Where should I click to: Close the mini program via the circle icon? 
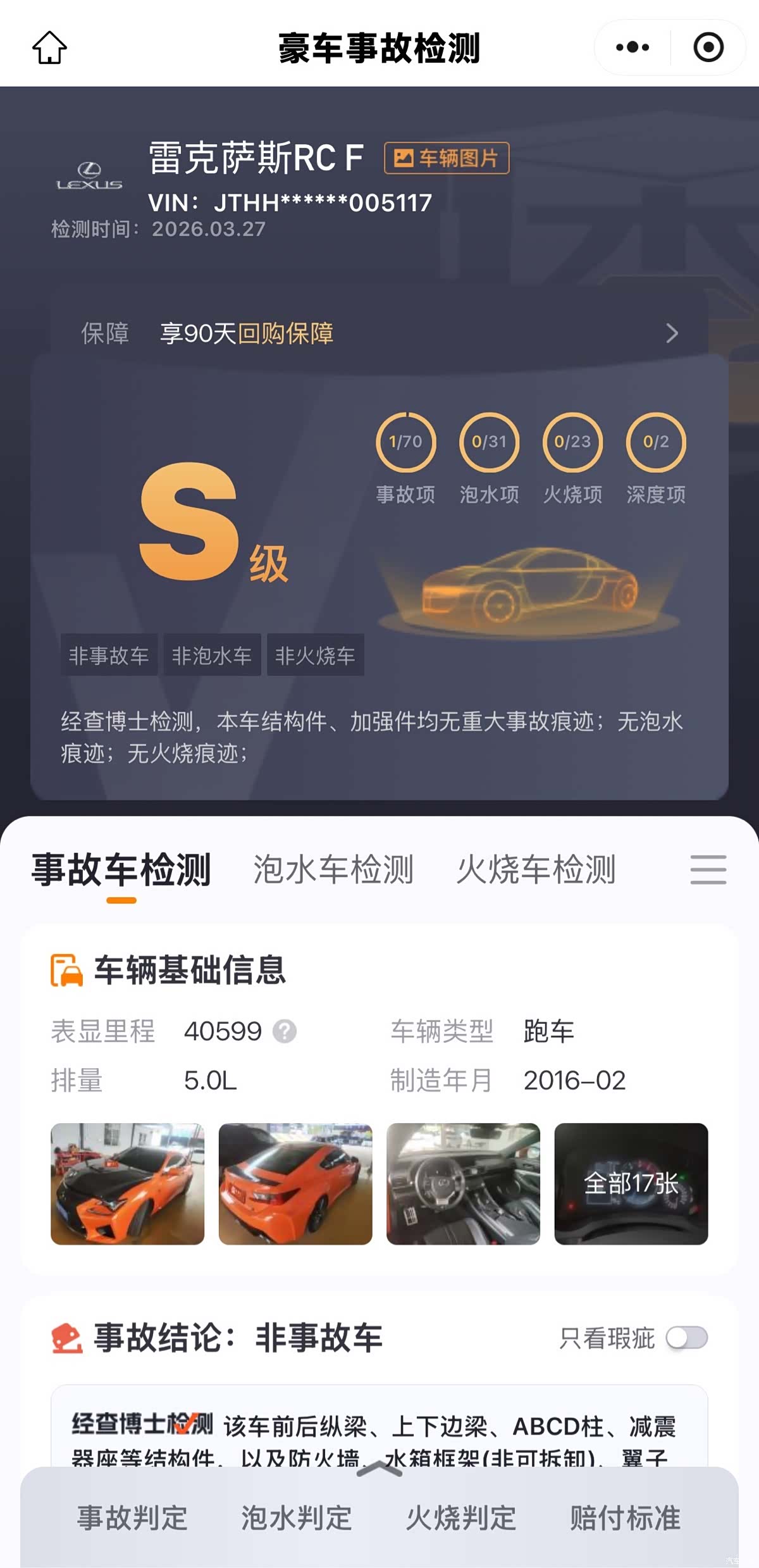708,47
